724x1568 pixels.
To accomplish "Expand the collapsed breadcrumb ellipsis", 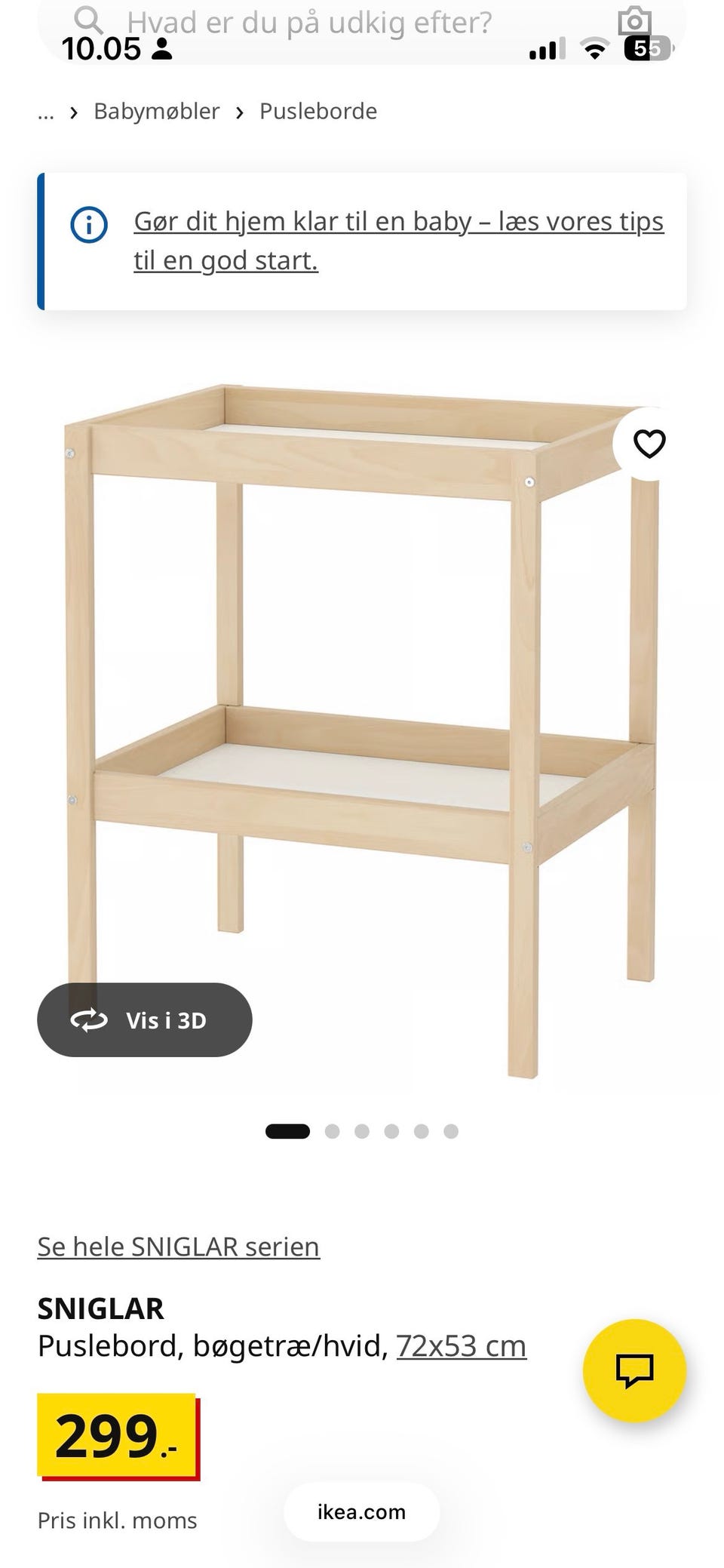I will [x=46, y=112].
